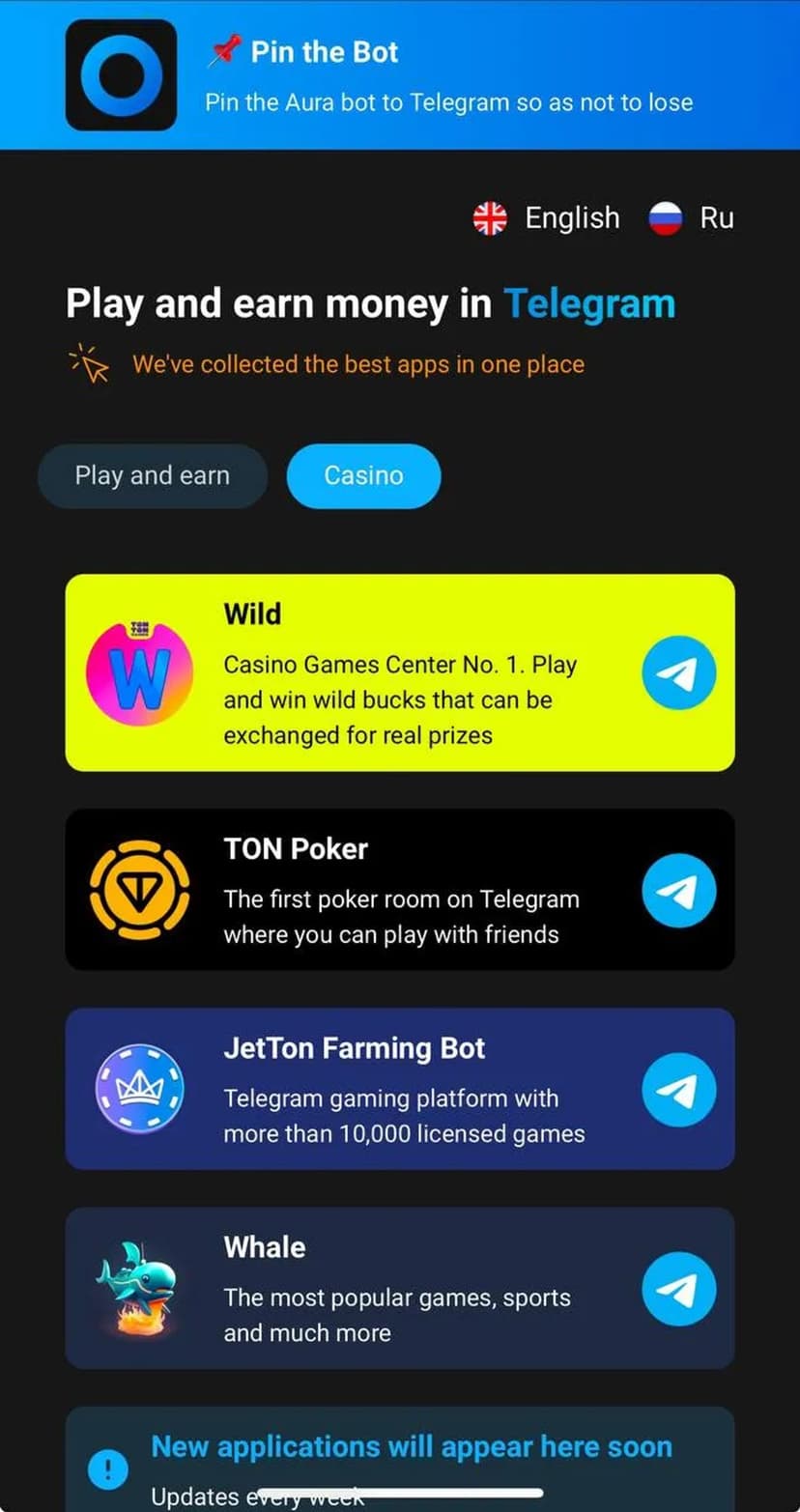800x1512 pixels.
Task: Select the Casino tab
Action: pos(363,476)
